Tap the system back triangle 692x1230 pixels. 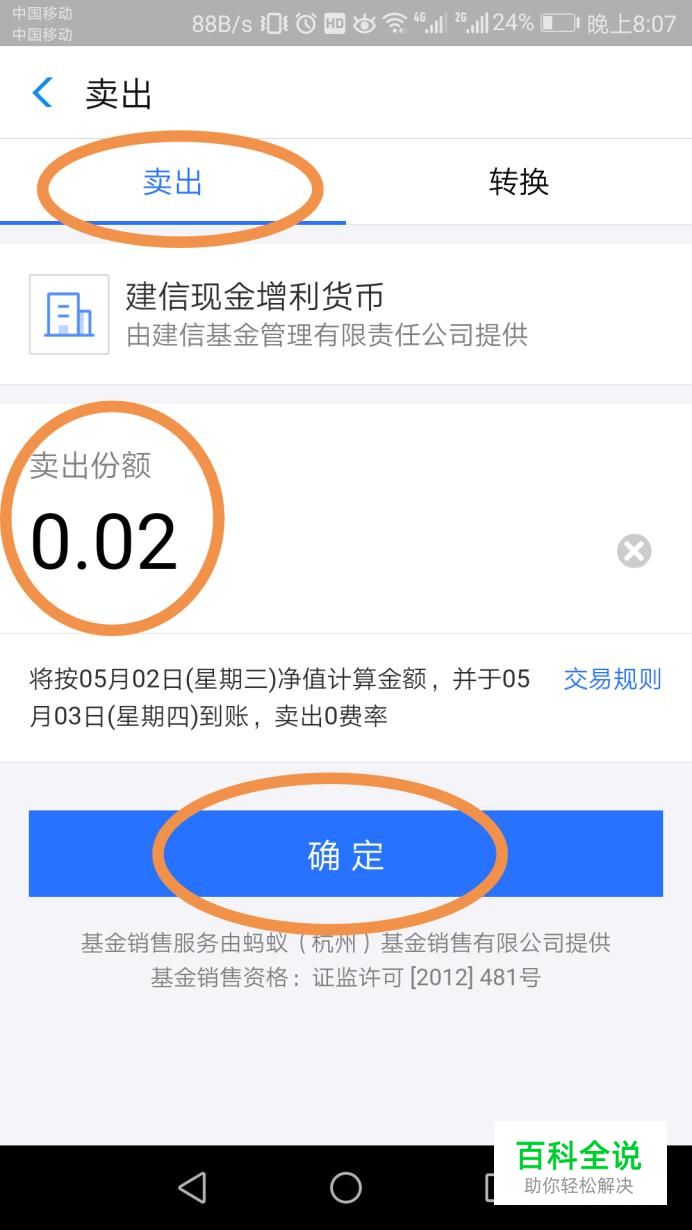(x=192, y=1188)
